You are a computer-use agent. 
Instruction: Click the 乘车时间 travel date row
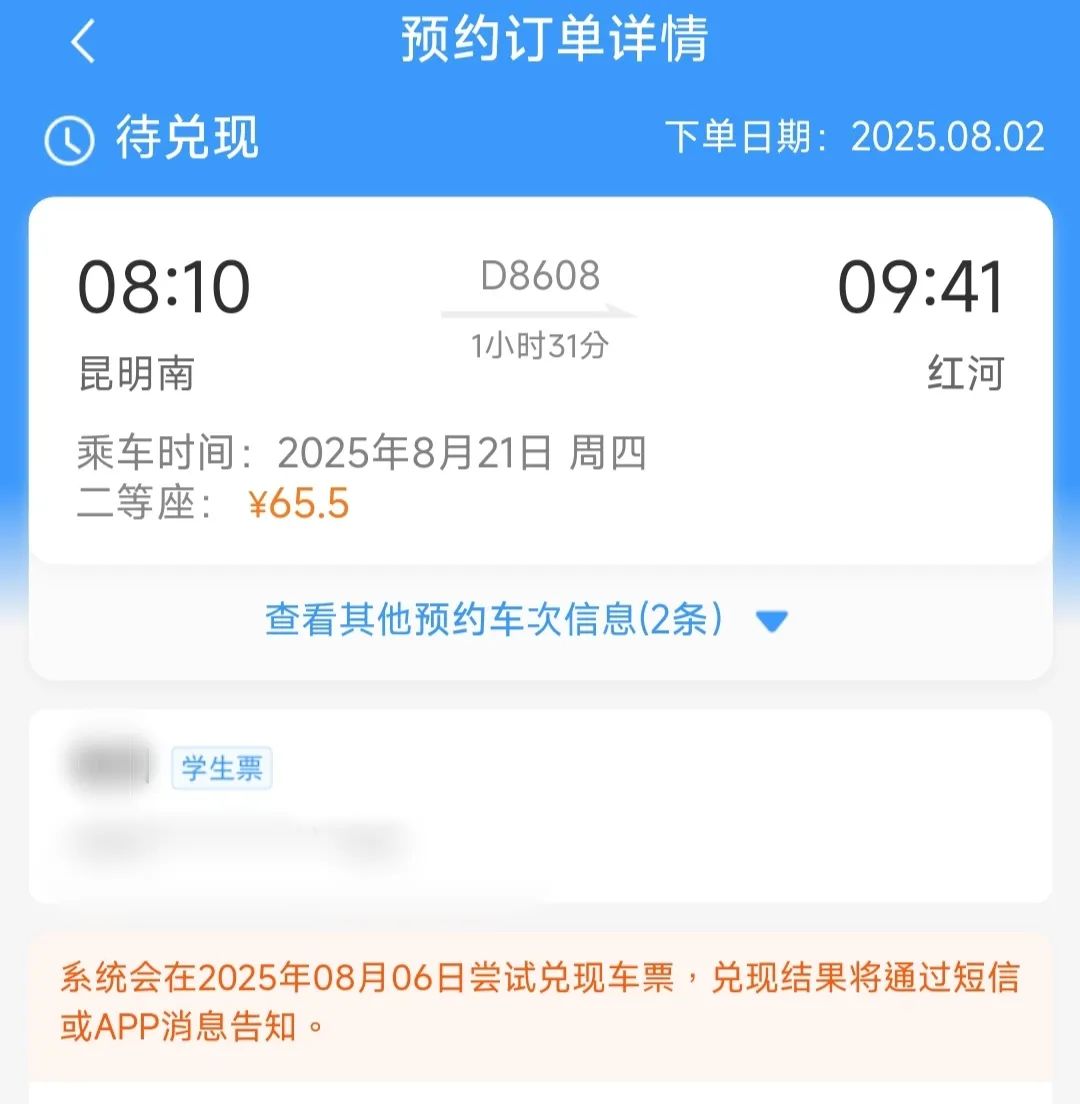click(360, 452)
